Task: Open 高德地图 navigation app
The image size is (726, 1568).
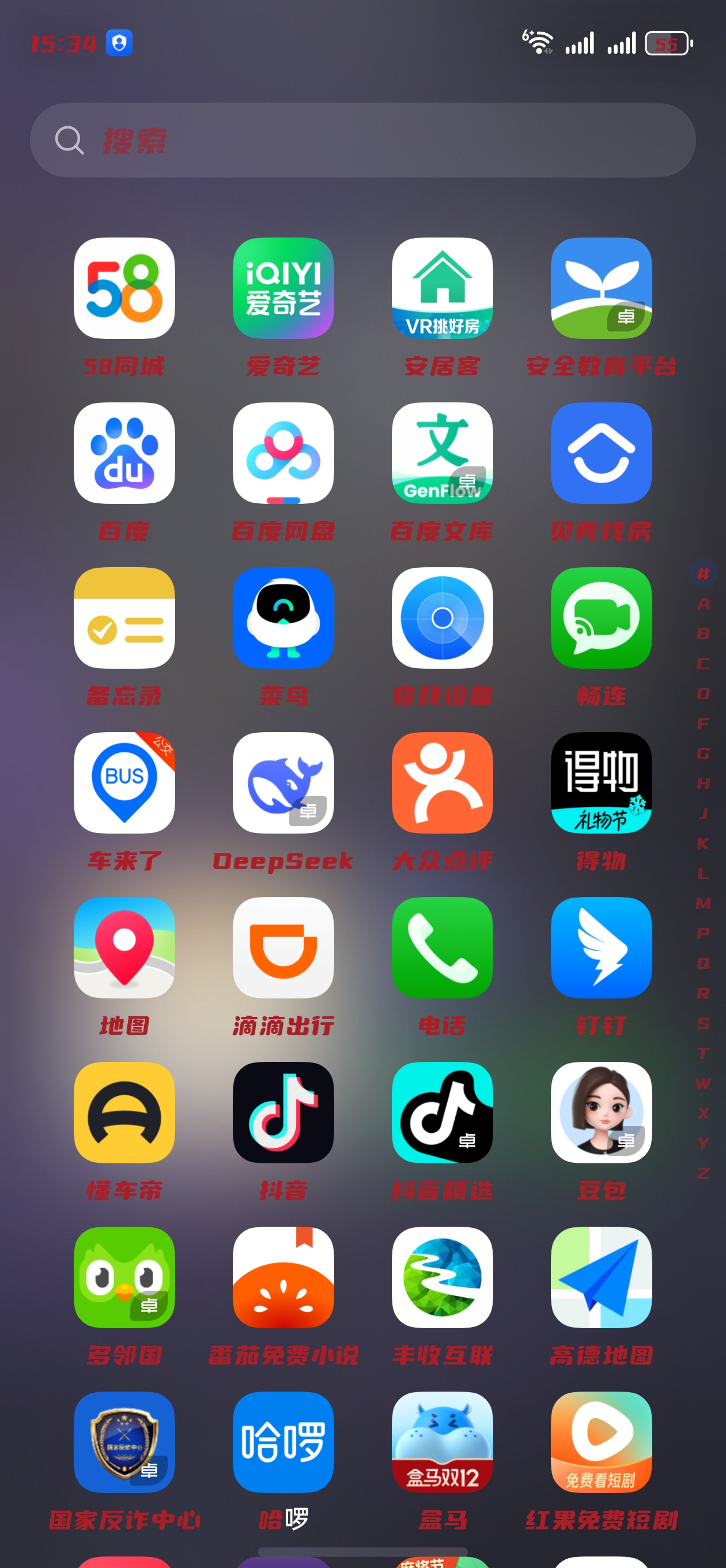Action: (601, 1277)
